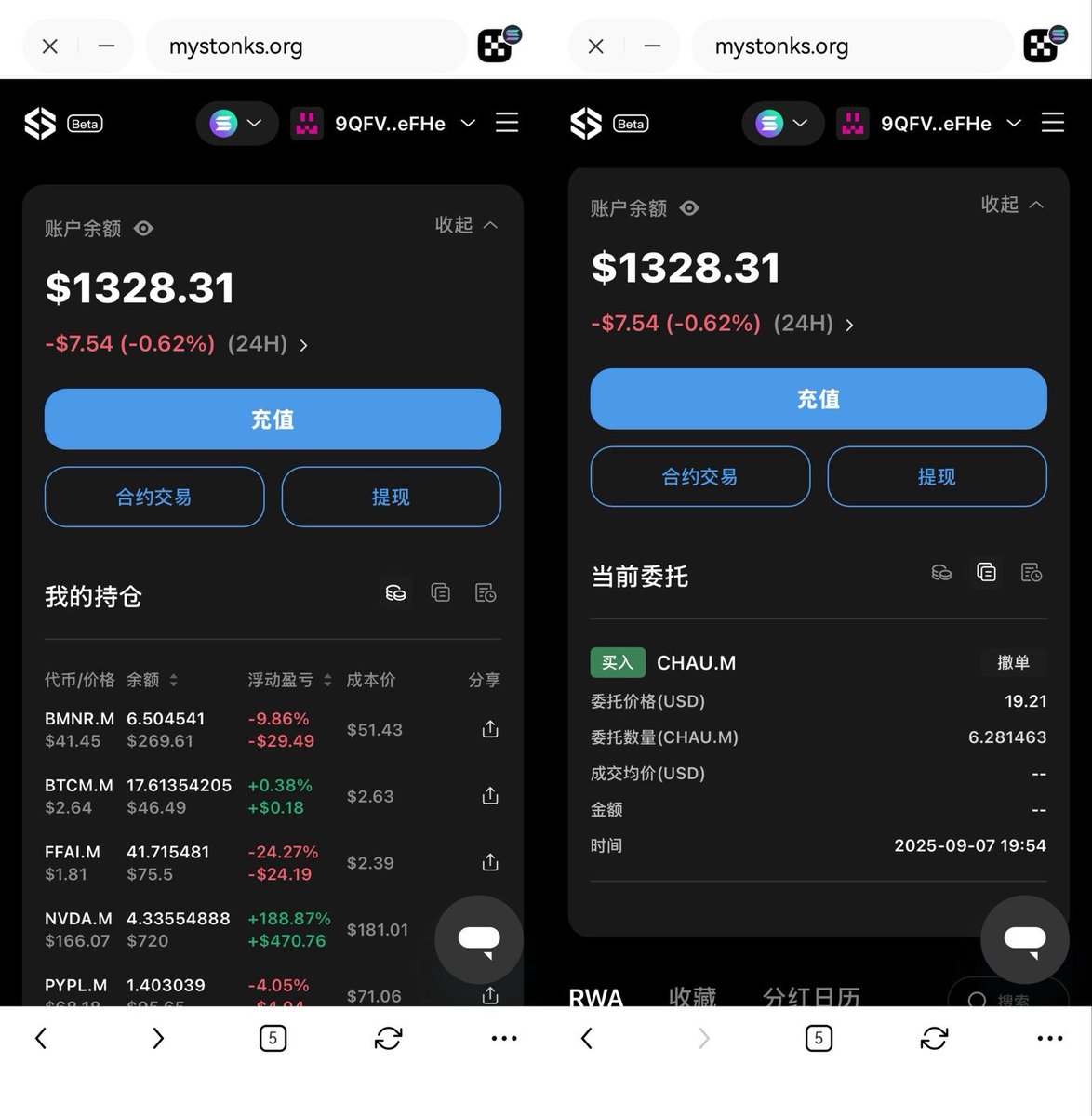The image size is (1092, 1116).
Task: Open order history icon beside 我的持仓
Action: point(486,592)
